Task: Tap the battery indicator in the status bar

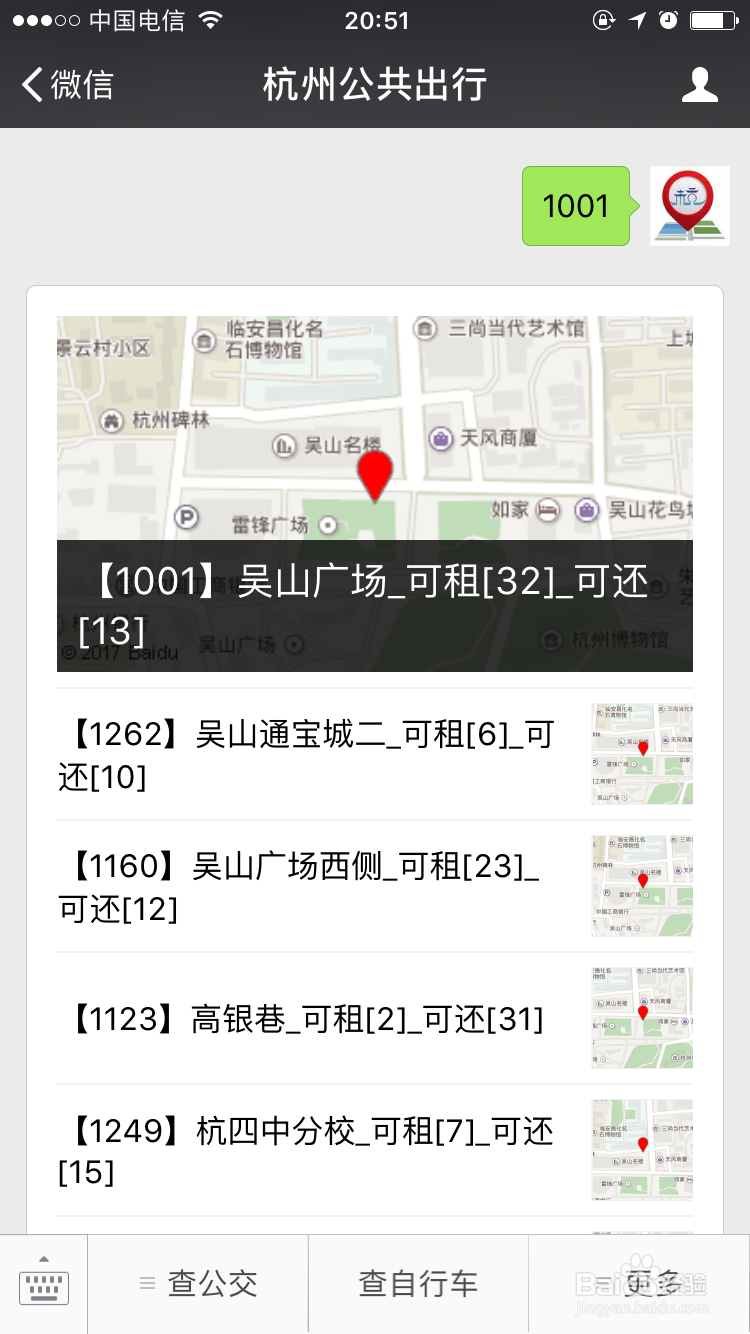Action: click(x=713, y=18)
